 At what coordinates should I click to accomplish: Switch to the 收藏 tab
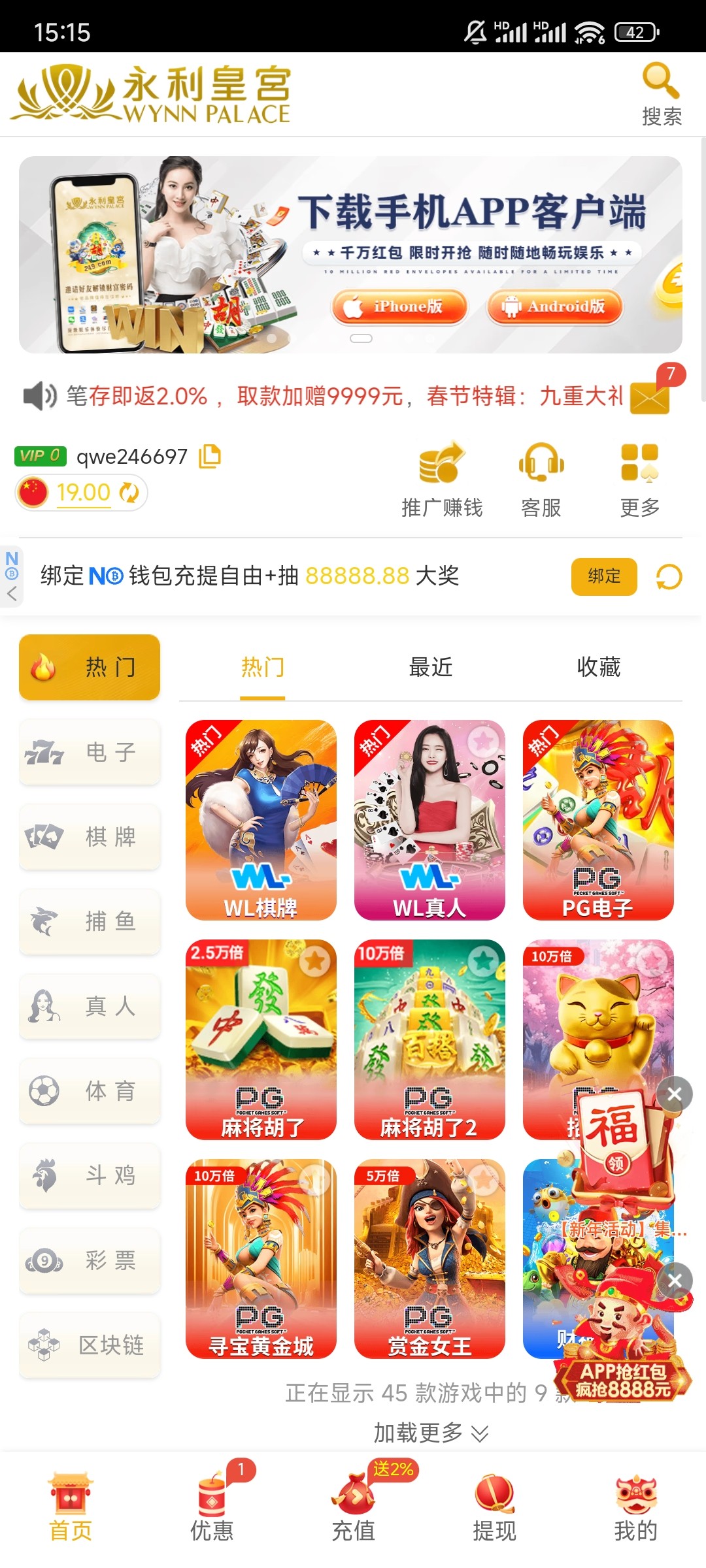(x=598, y=667)
